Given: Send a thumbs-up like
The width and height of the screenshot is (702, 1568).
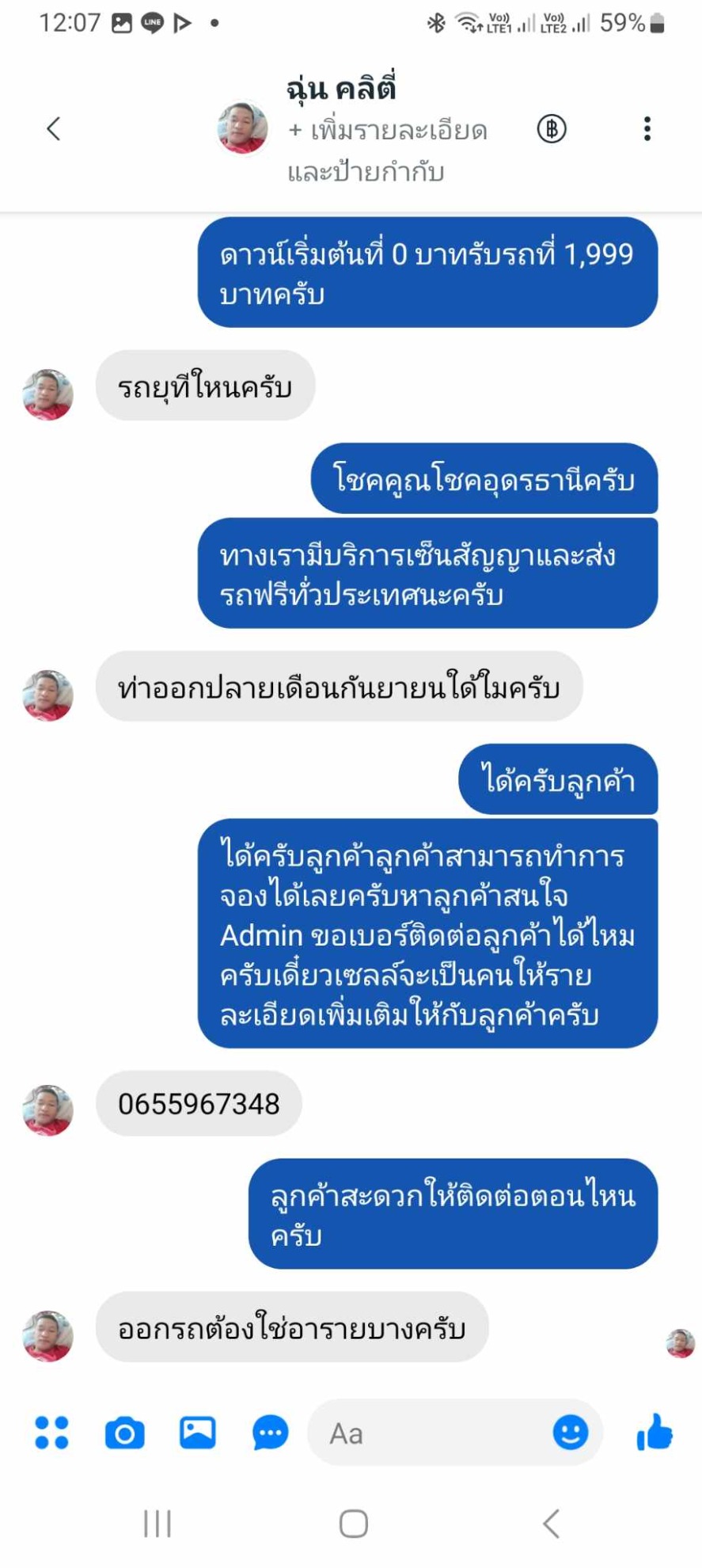Looking at the screenshot, I should coord(655,1432).
